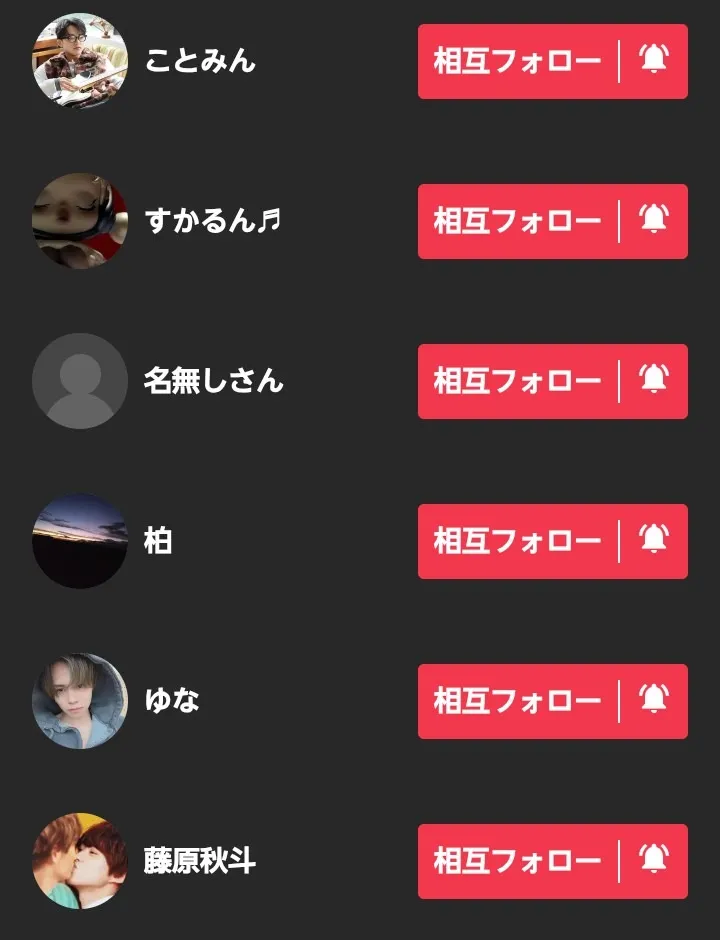
Task: Toggle the bell icon for 柏
Action: click(x=653, y=541)
